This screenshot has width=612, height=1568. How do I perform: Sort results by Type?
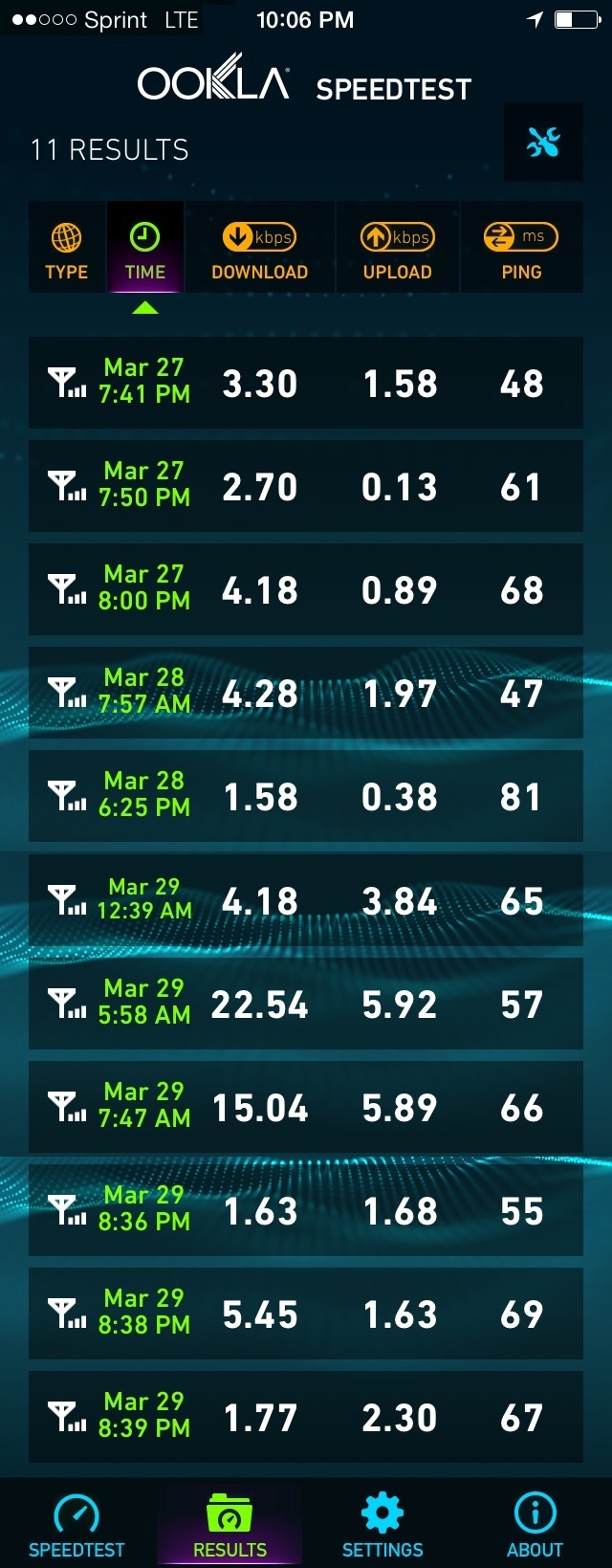(x=66, y=249)
